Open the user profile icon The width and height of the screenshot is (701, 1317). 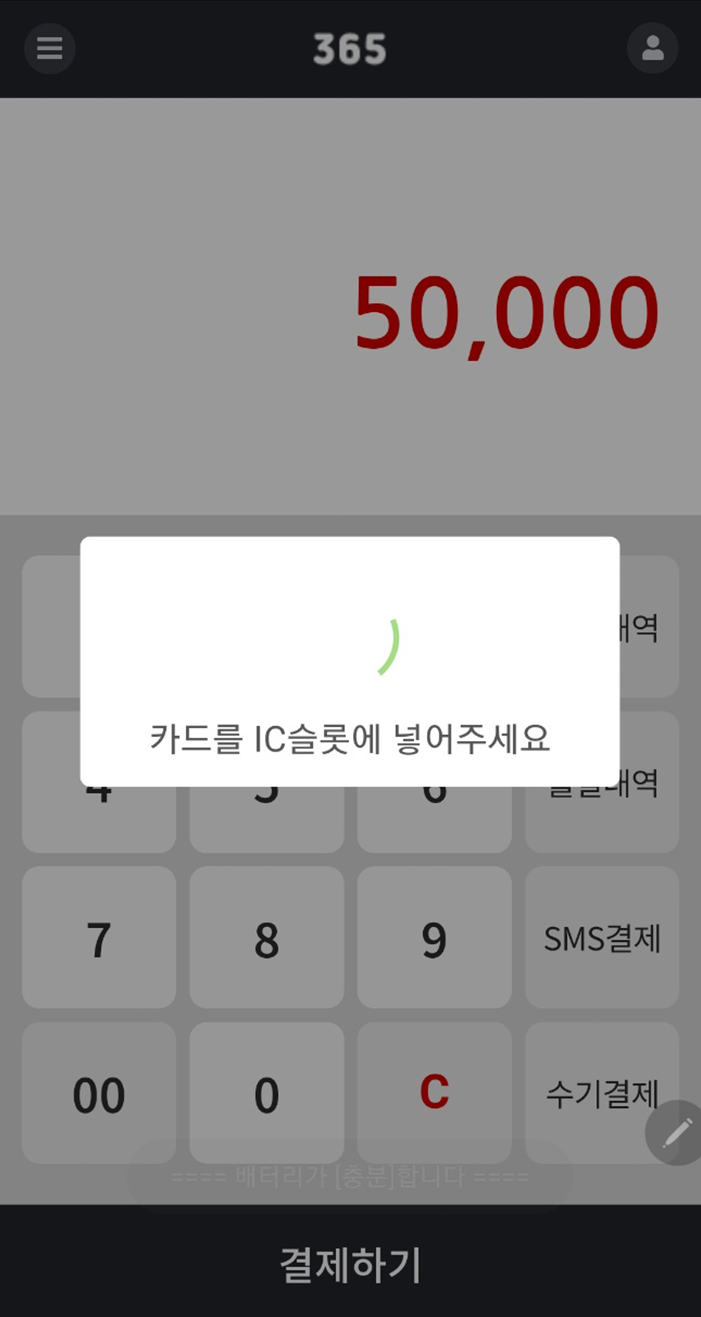(x=652, y=48)
